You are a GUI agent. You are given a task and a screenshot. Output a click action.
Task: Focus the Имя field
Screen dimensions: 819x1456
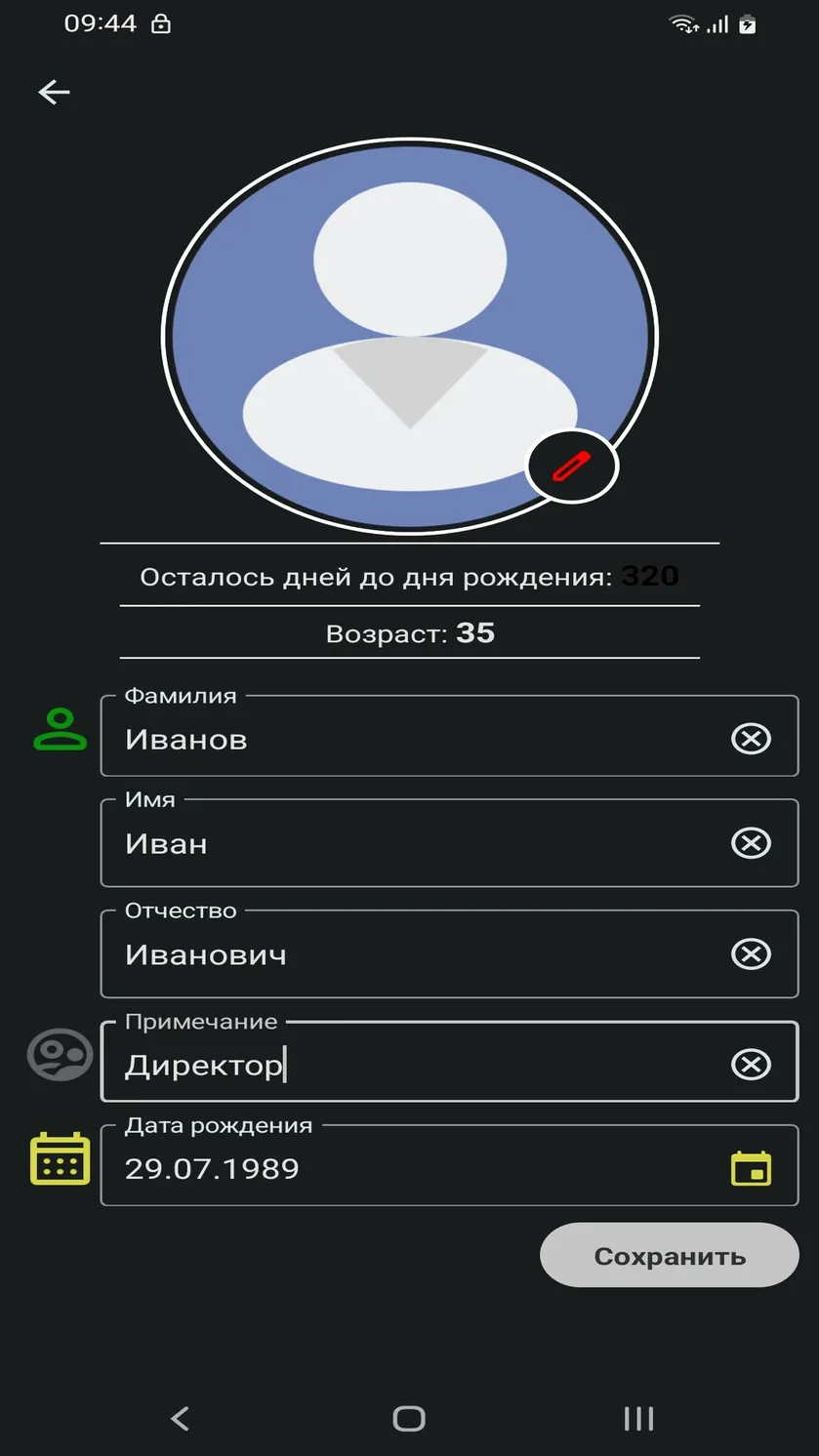click(449, 843)
